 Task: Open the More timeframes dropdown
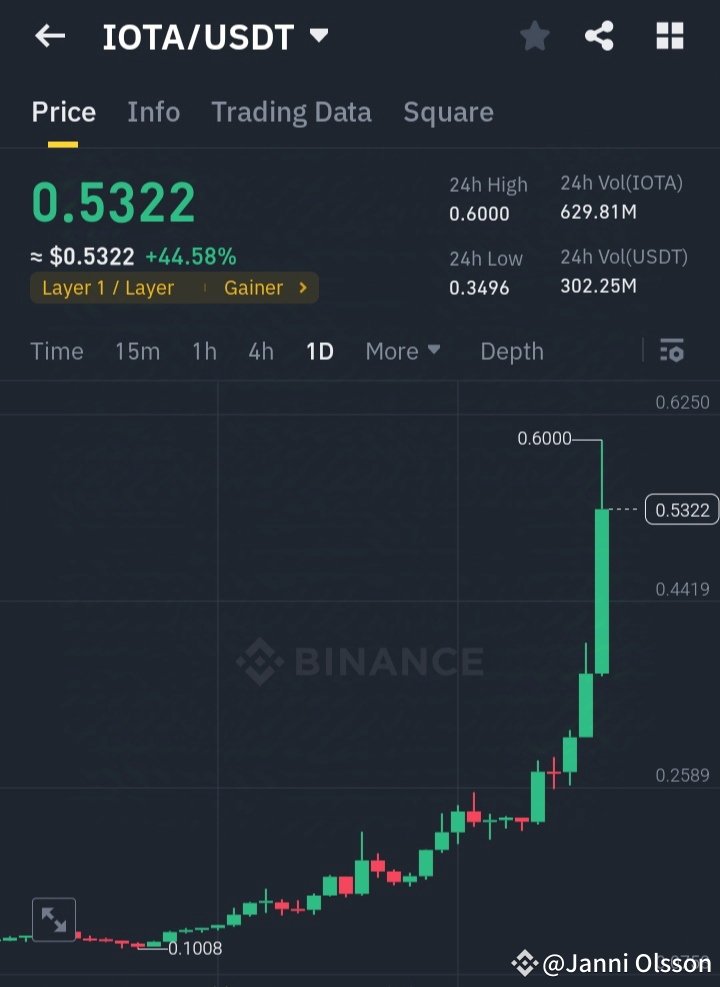coord(402,351)
